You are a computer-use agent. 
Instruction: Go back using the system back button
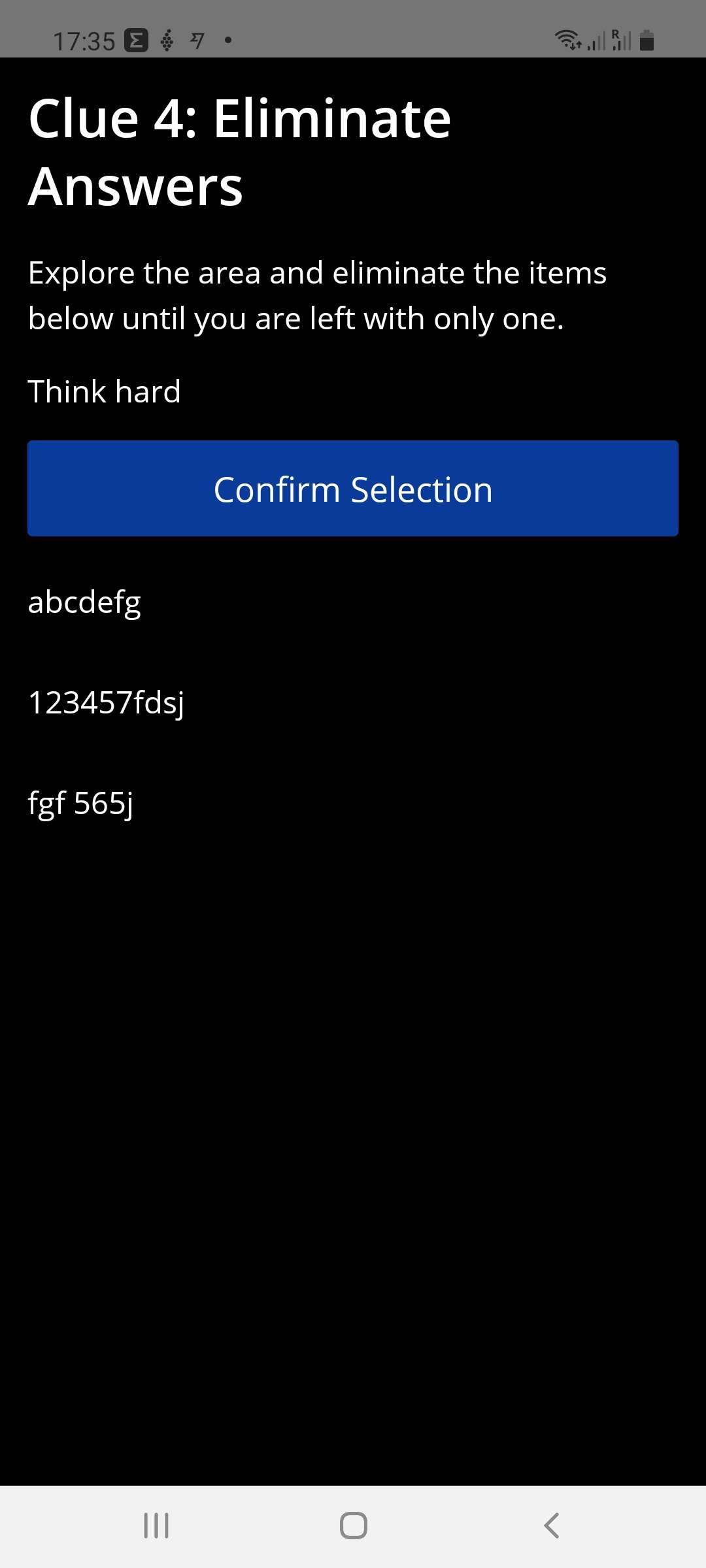pyautogui.click(x=551, y=1526)
